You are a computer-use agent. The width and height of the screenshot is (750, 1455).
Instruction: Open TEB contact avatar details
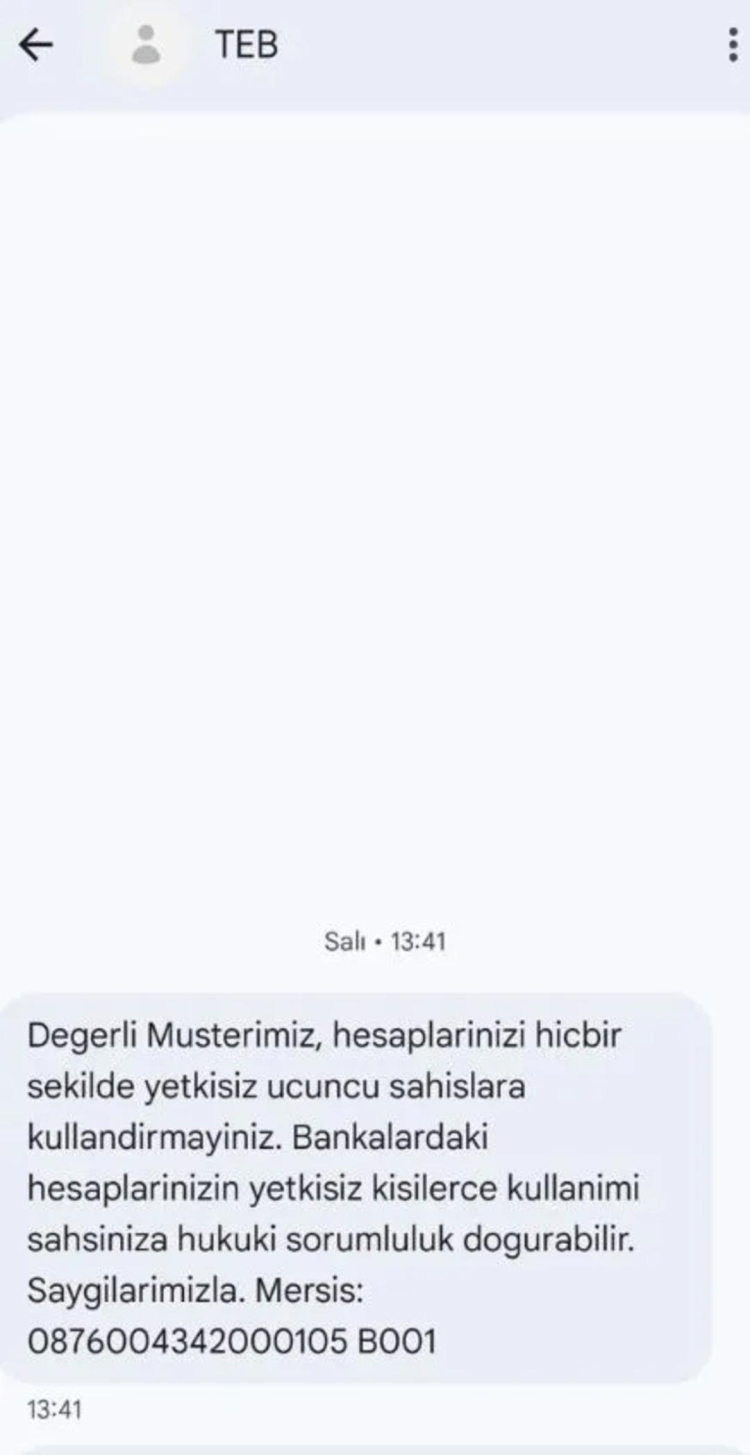point(147,45)
